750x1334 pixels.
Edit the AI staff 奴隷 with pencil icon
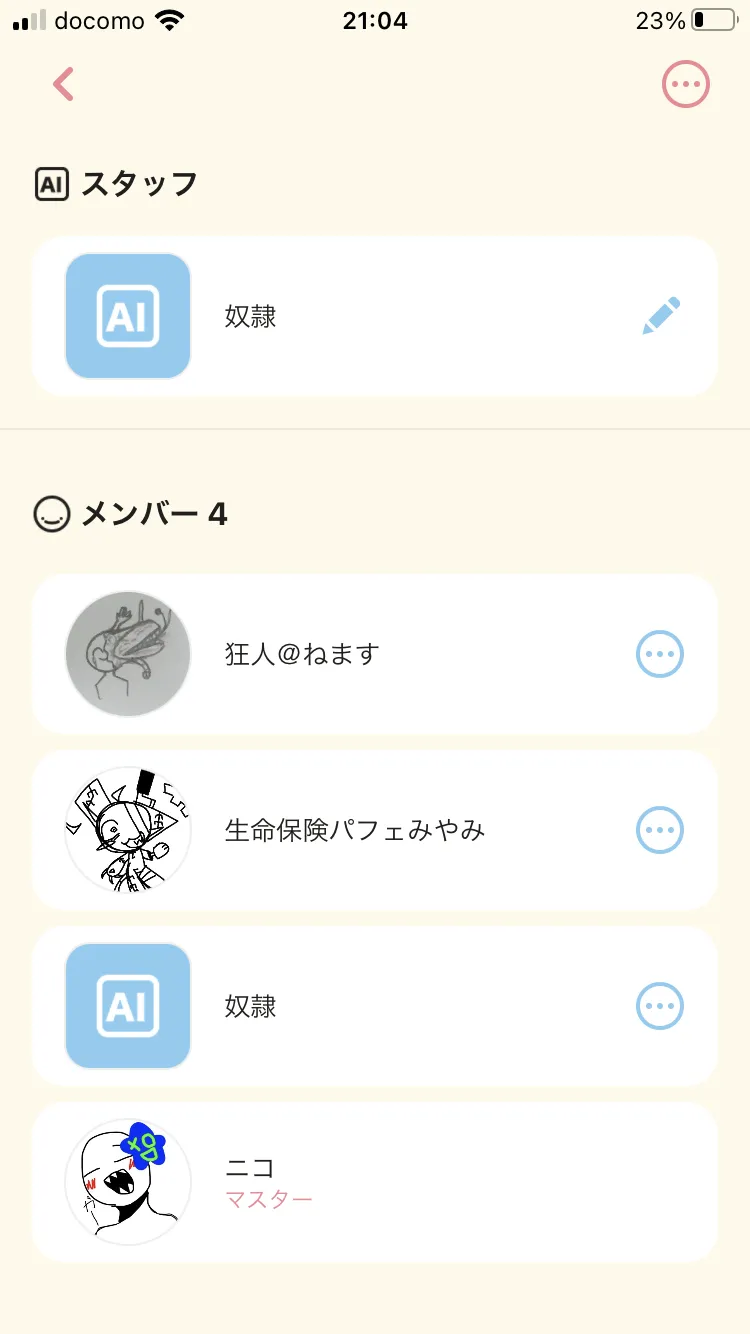coord(661,316)
